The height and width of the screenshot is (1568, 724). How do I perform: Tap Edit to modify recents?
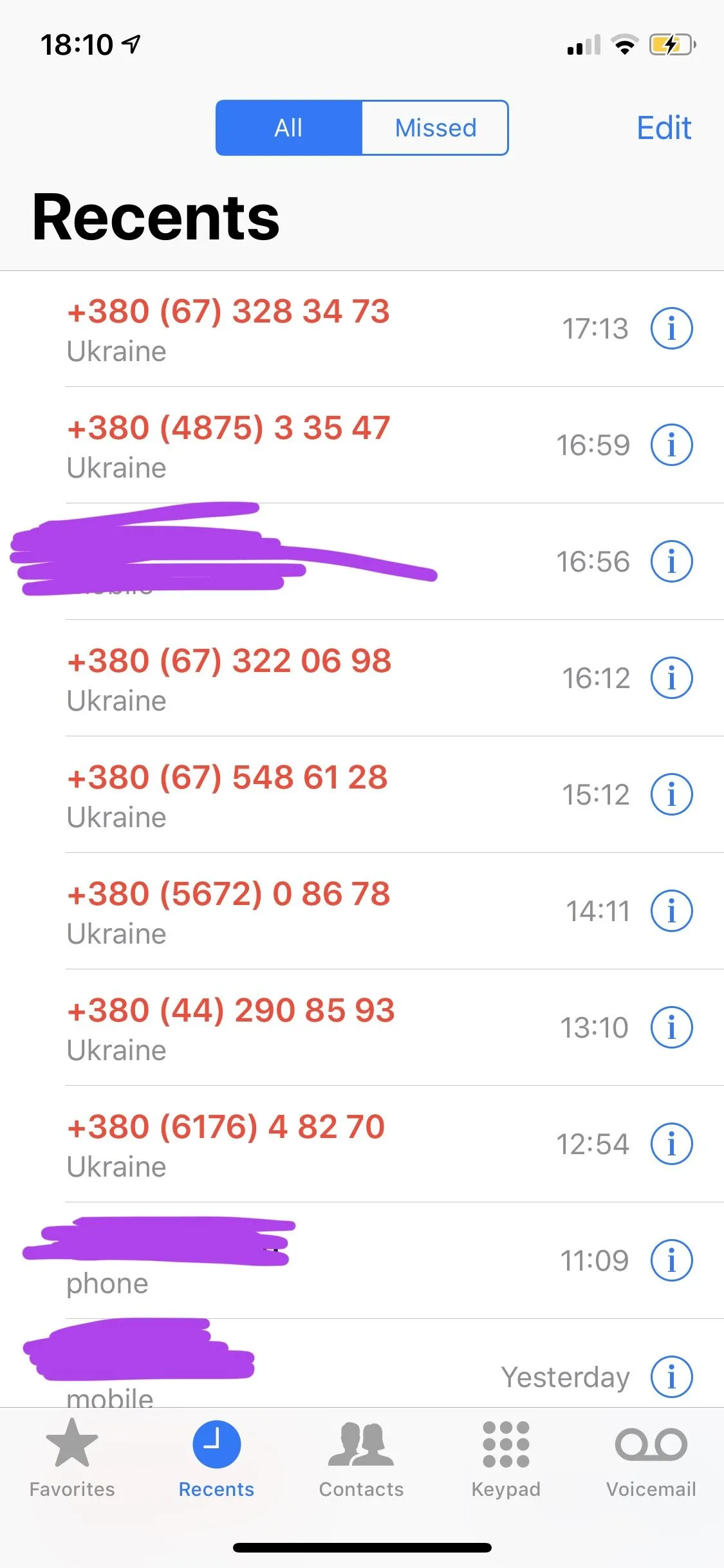pos(664,127)
